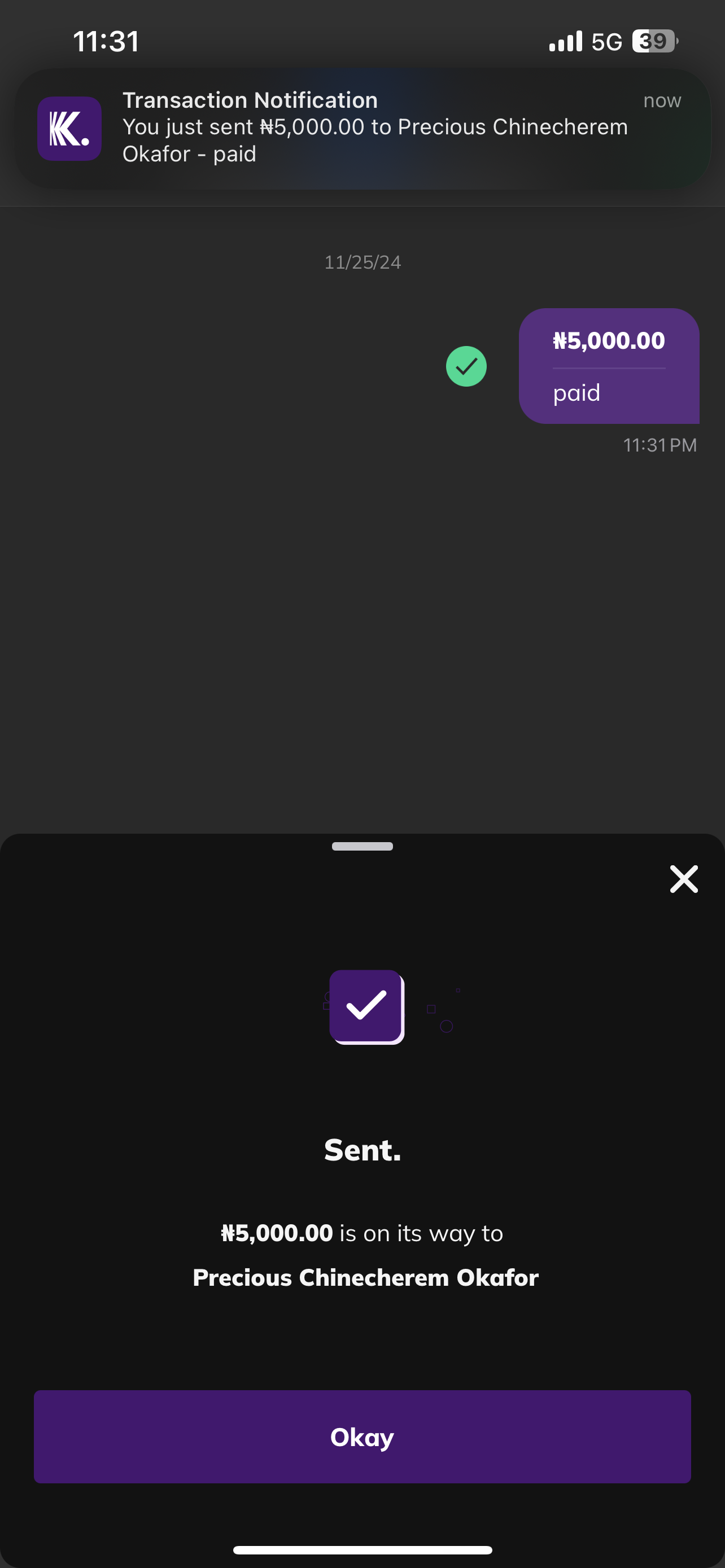The height and width of the screenshot is (1568, 725).
Task: Tap Okay to confirm the sent transfer
Action: click(x=362, y=1436)
